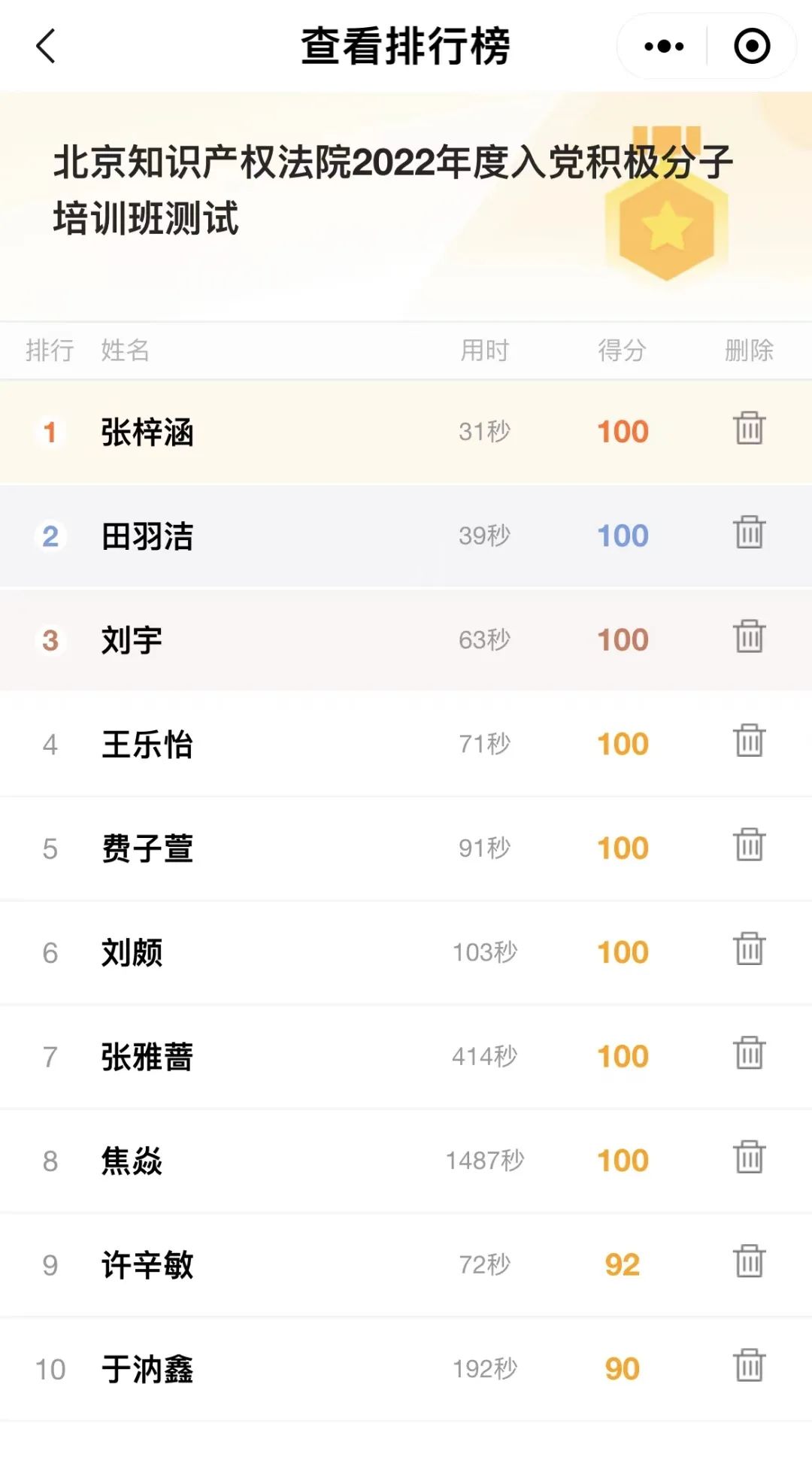Delete 许辛敏's ranking entry

[749, 1261]
